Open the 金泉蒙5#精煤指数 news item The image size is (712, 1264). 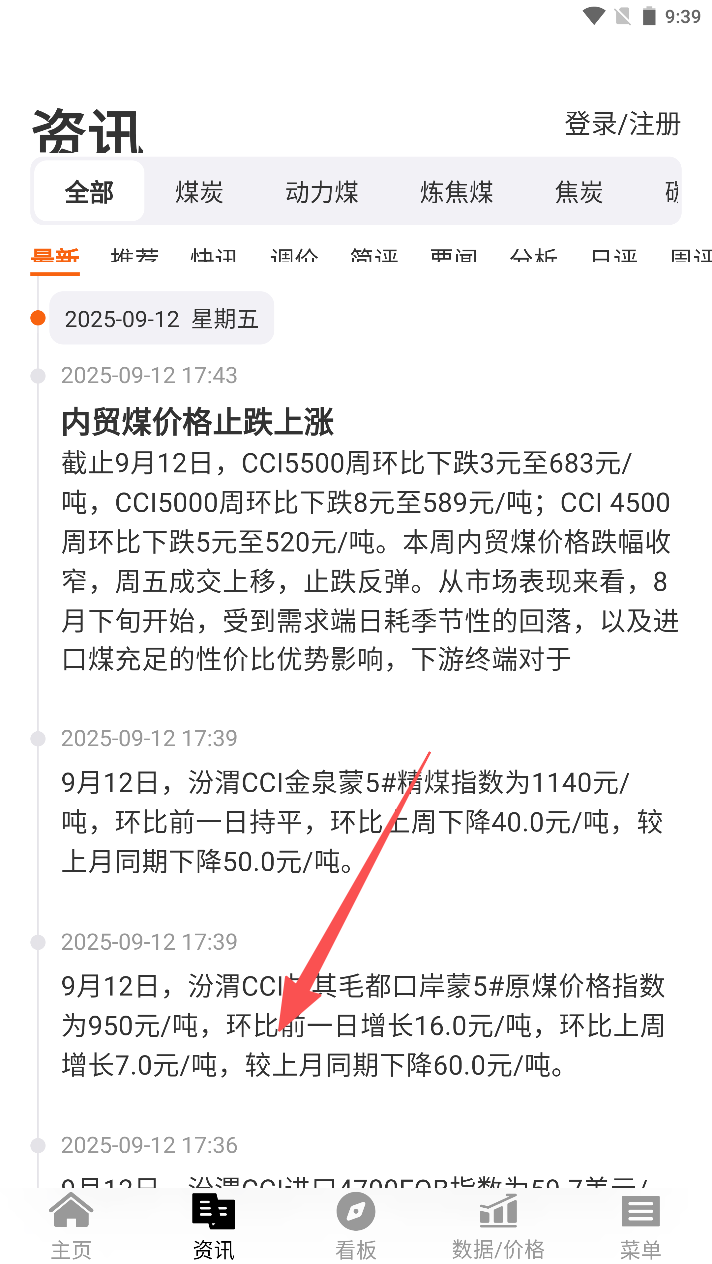[x=360, y=822]
